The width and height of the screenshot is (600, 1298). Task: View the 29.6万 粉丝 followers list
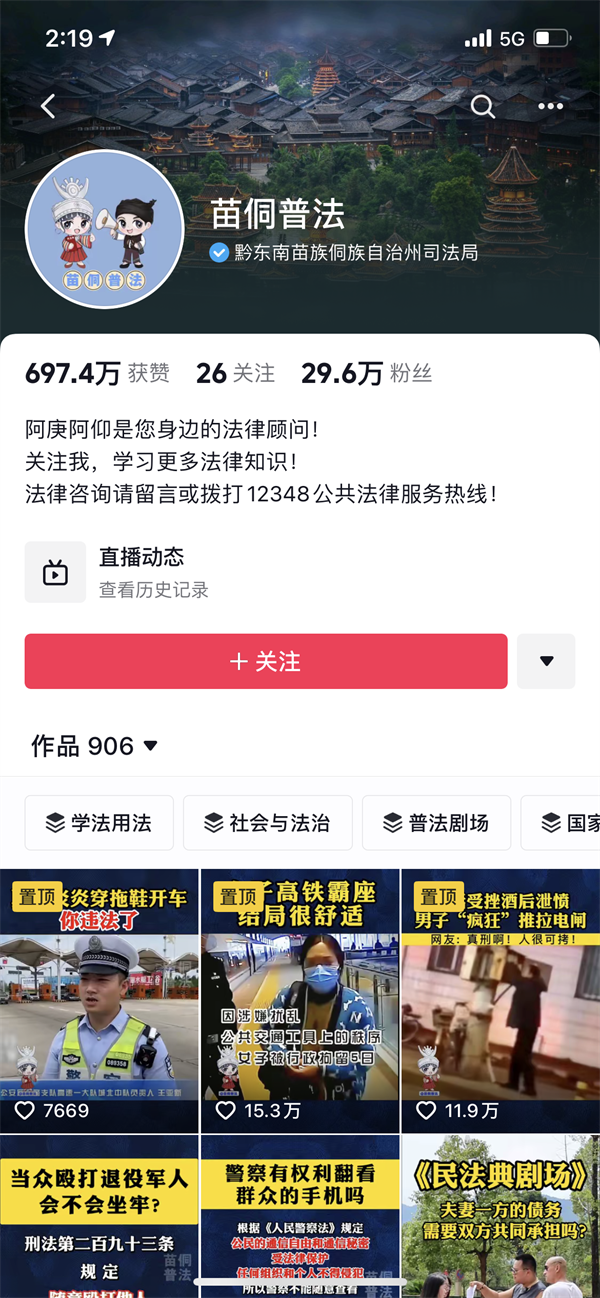[x=366, y=374]
